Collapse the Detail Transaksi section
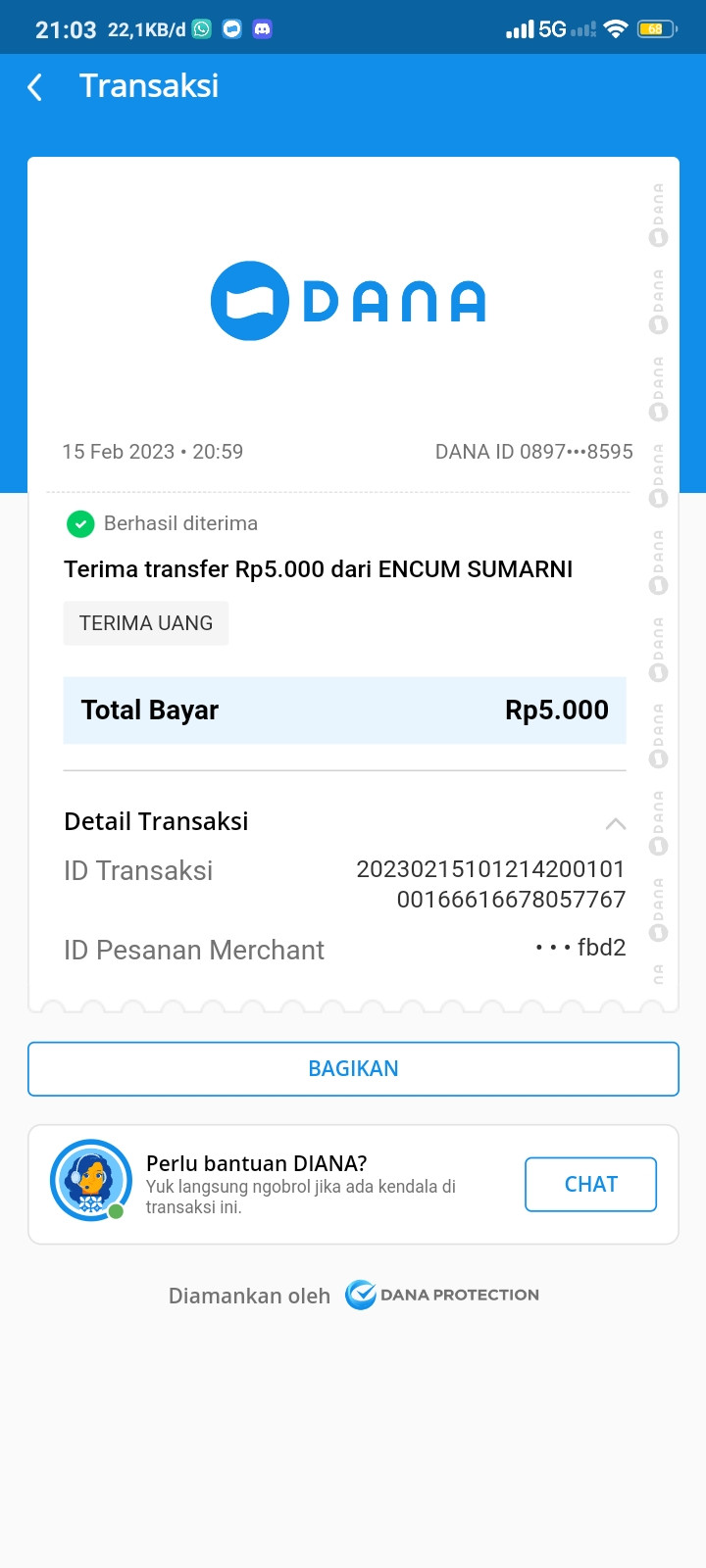Viewport: 706px width, 1568px height. click(x=616, y=823)
